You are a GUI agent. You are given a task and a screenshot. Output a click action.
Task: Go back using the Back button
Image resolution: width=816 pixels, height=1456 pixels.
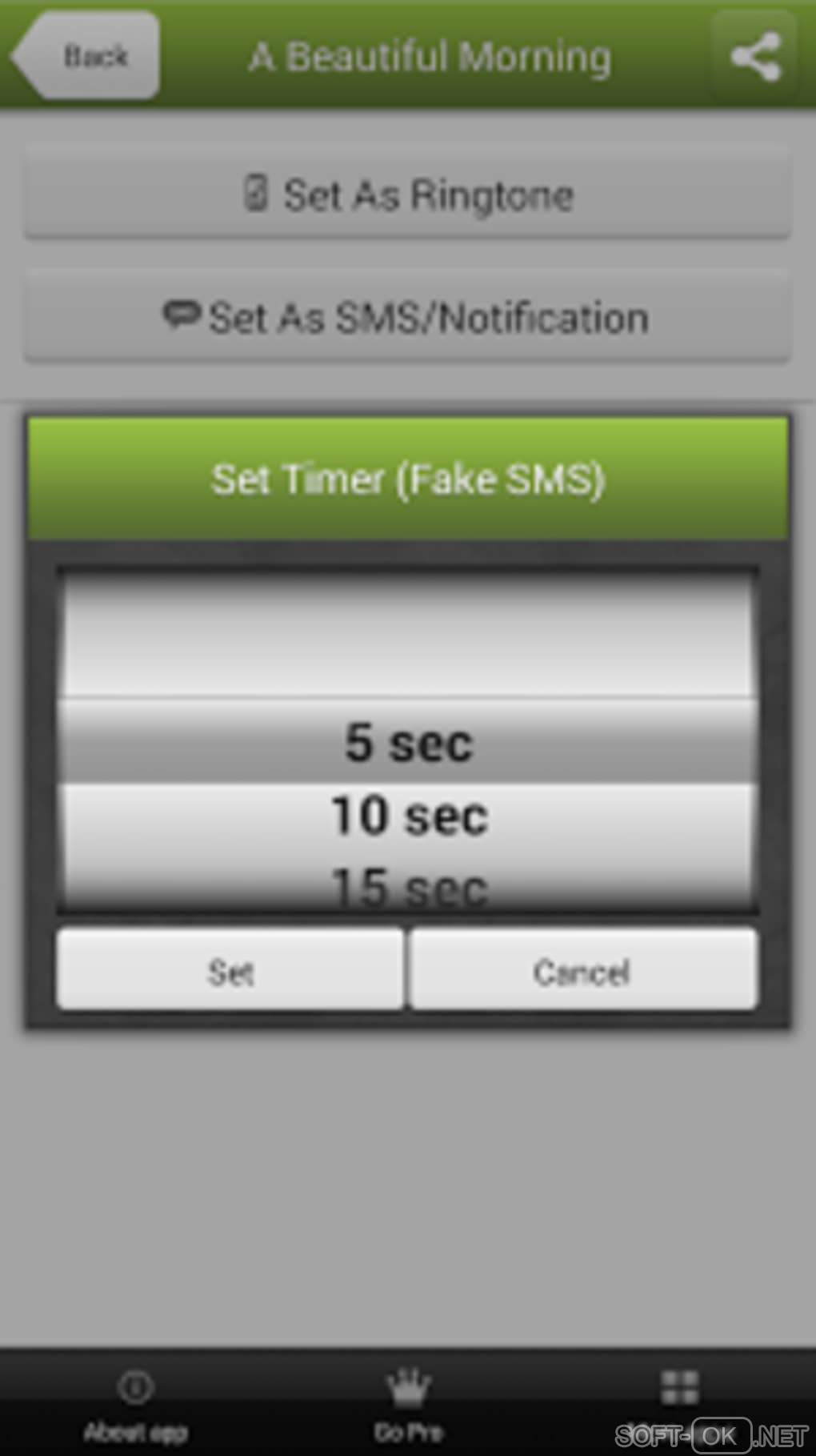click(86, 56)
